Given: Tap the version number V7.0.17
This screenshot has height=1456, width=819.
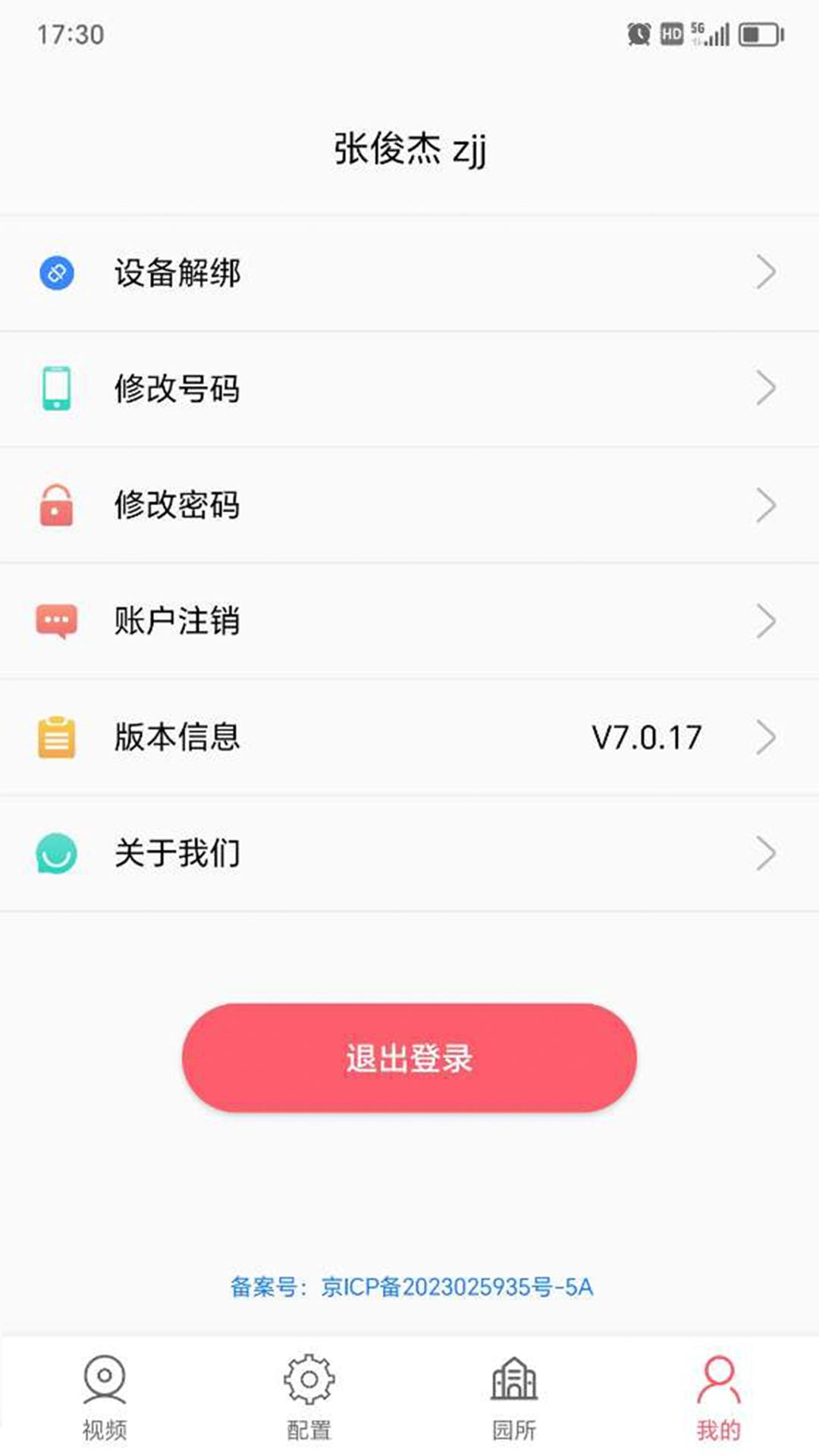Looking at the screenshot, I should [x=645, y=736].
